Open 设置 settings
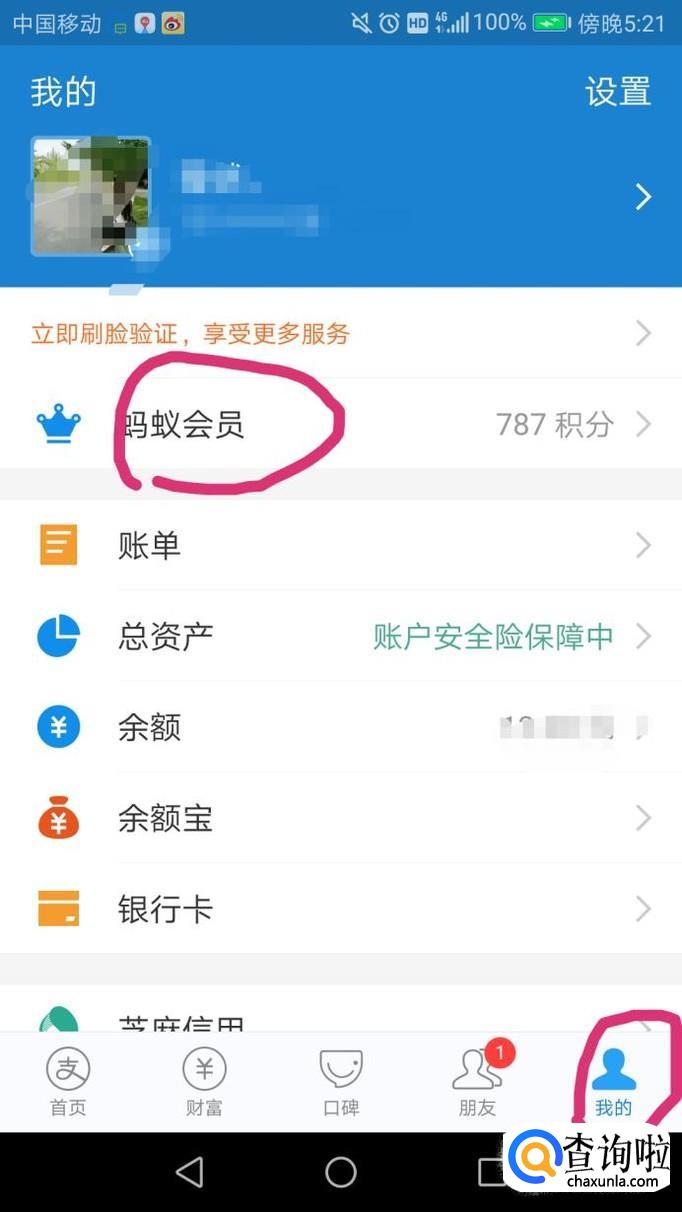The image size is (682, 1212). click(x=617, y=92)
